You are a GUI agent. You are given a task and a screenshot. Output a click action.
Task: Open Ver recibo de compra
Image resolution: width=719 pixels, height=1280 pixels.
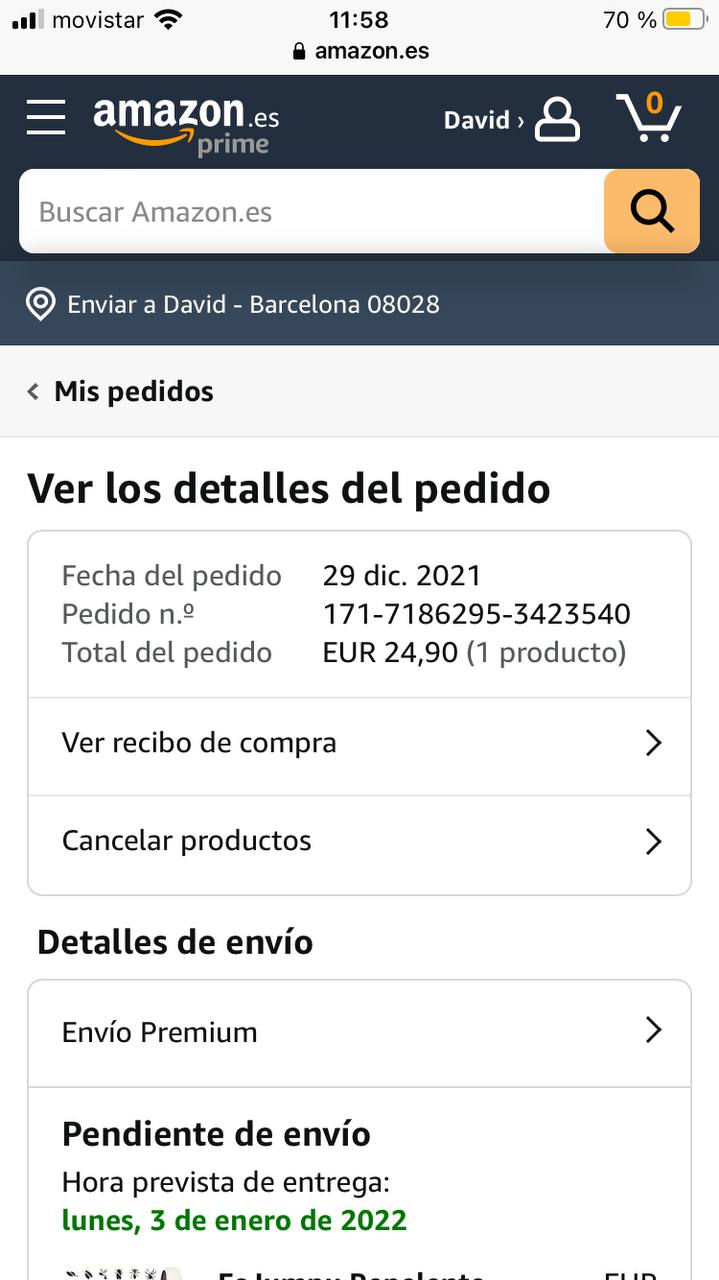click(359, 744)
